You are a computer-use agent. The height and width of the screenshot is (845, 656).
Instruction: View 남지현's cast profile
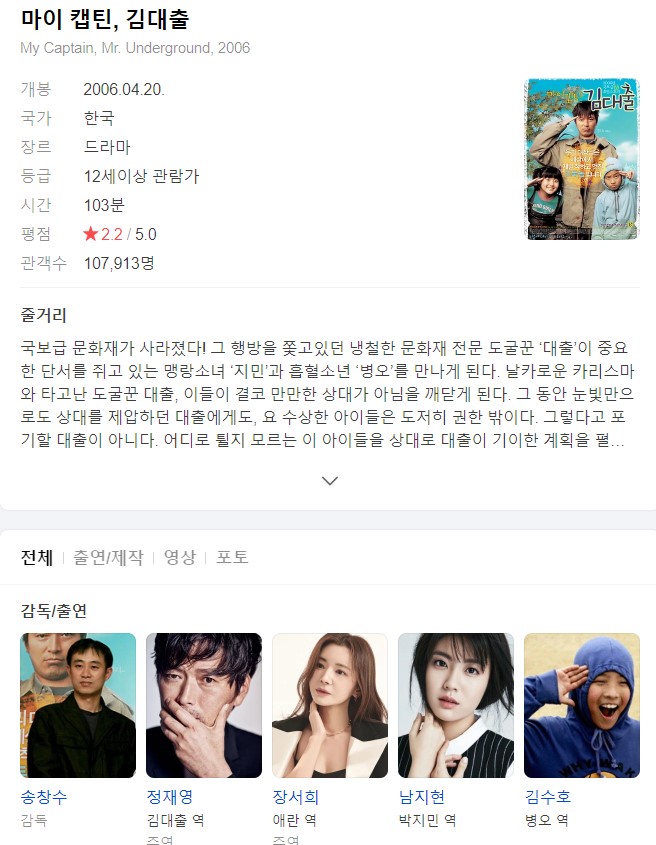(456, 705)
